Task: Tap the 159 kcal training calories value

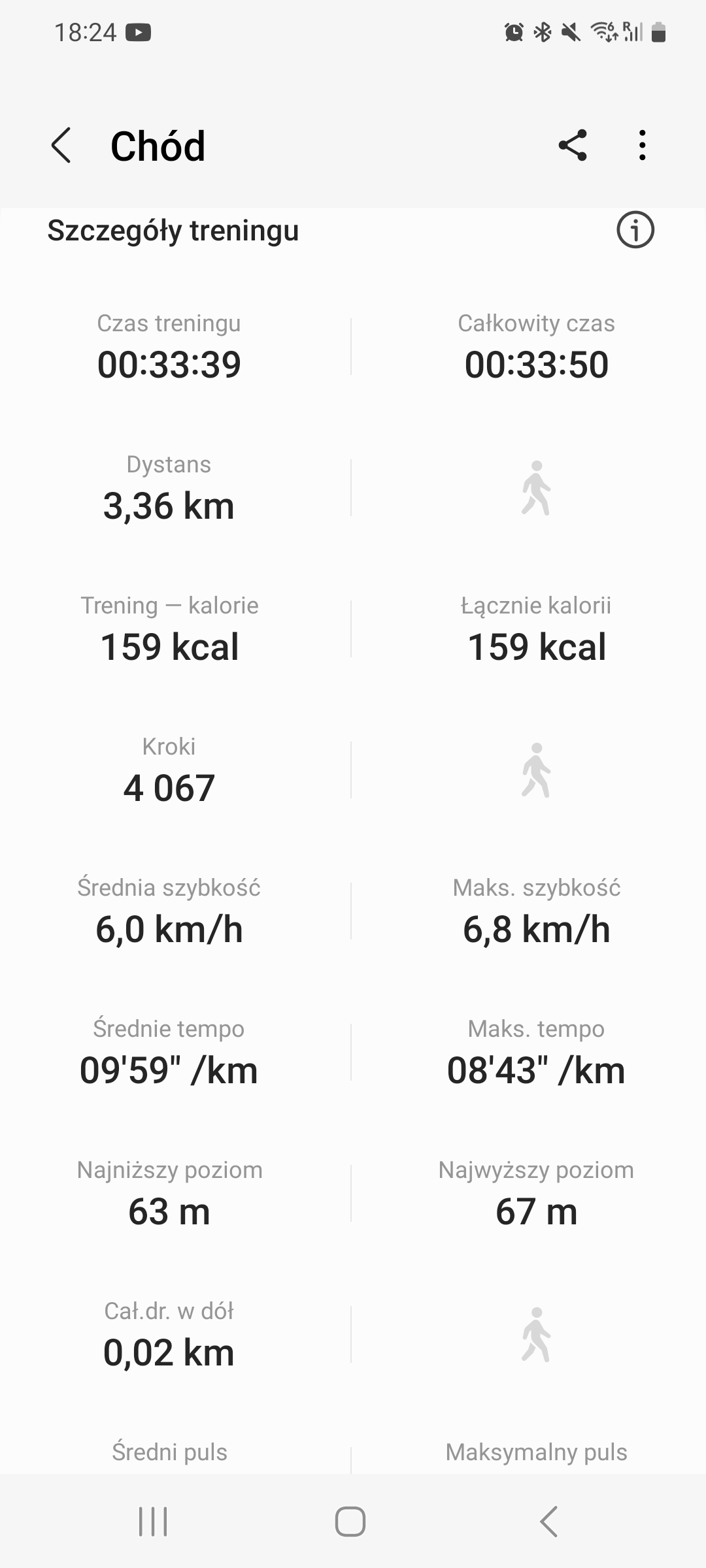Action: pyautogui.click(x=169, y=646)
